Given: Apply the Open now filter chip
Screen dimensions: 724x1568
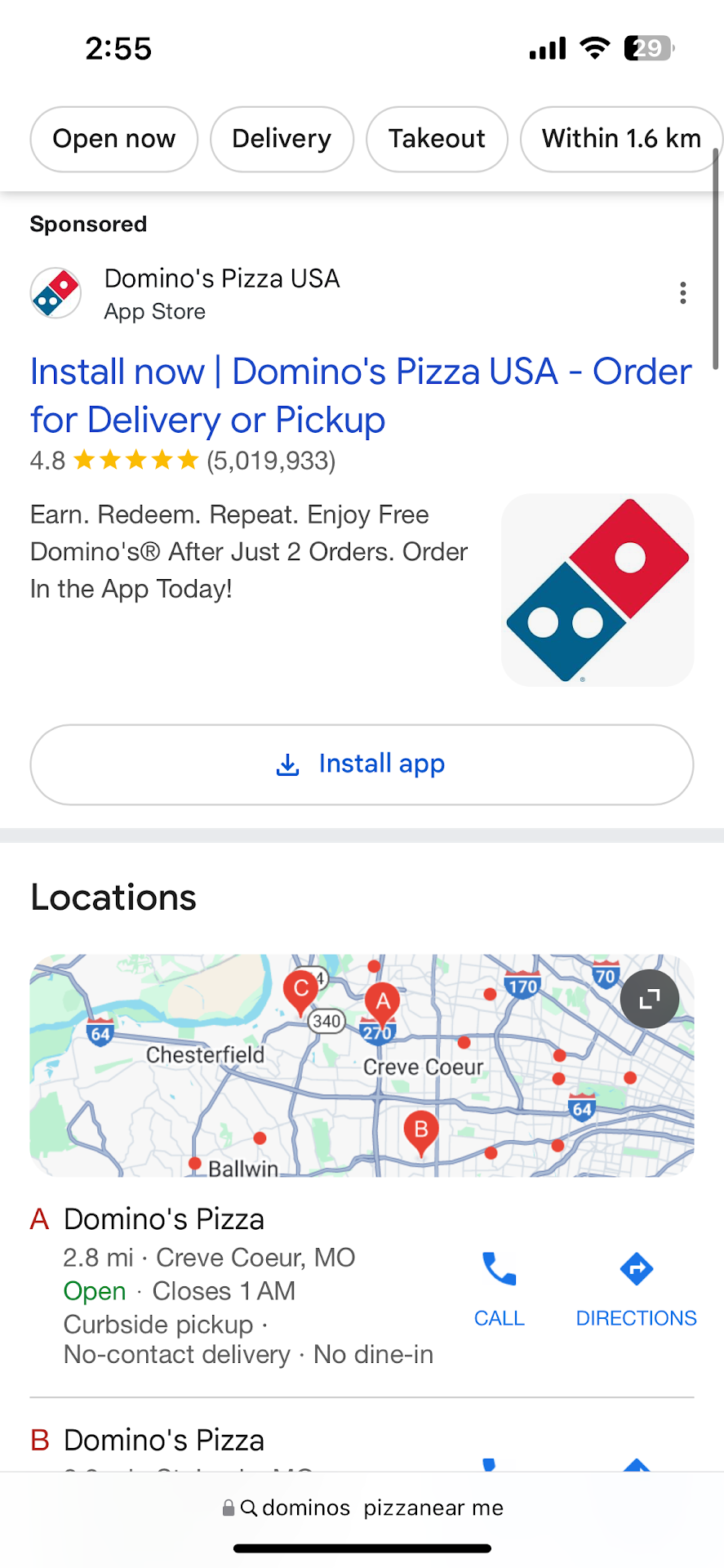Looking at the screenshot, I should (x=114, y=139).
